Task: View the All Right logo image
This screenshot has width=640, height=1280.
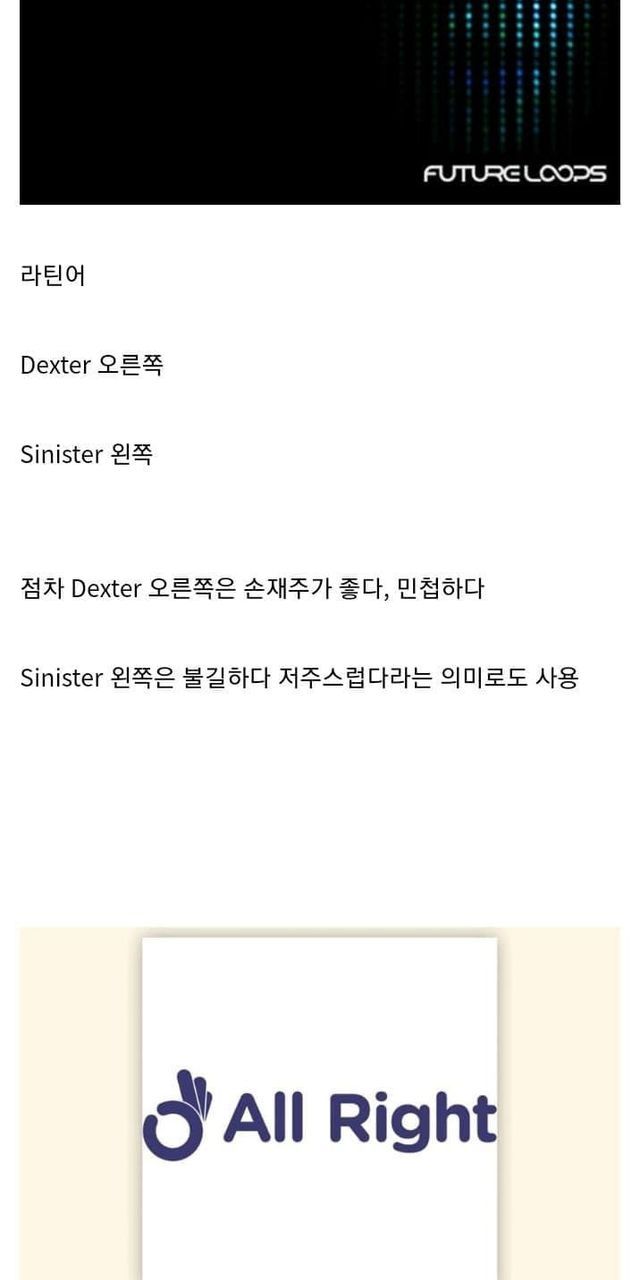Action: [320, 1110]
